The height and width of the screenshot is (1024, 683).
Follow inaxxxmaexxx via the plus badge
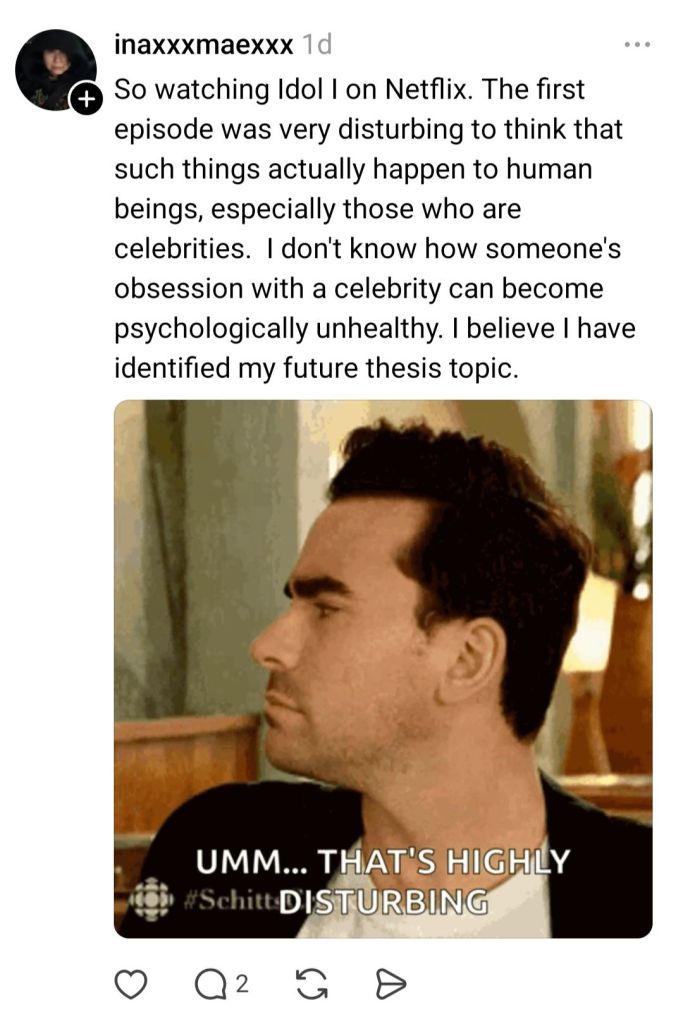(88, 98)
